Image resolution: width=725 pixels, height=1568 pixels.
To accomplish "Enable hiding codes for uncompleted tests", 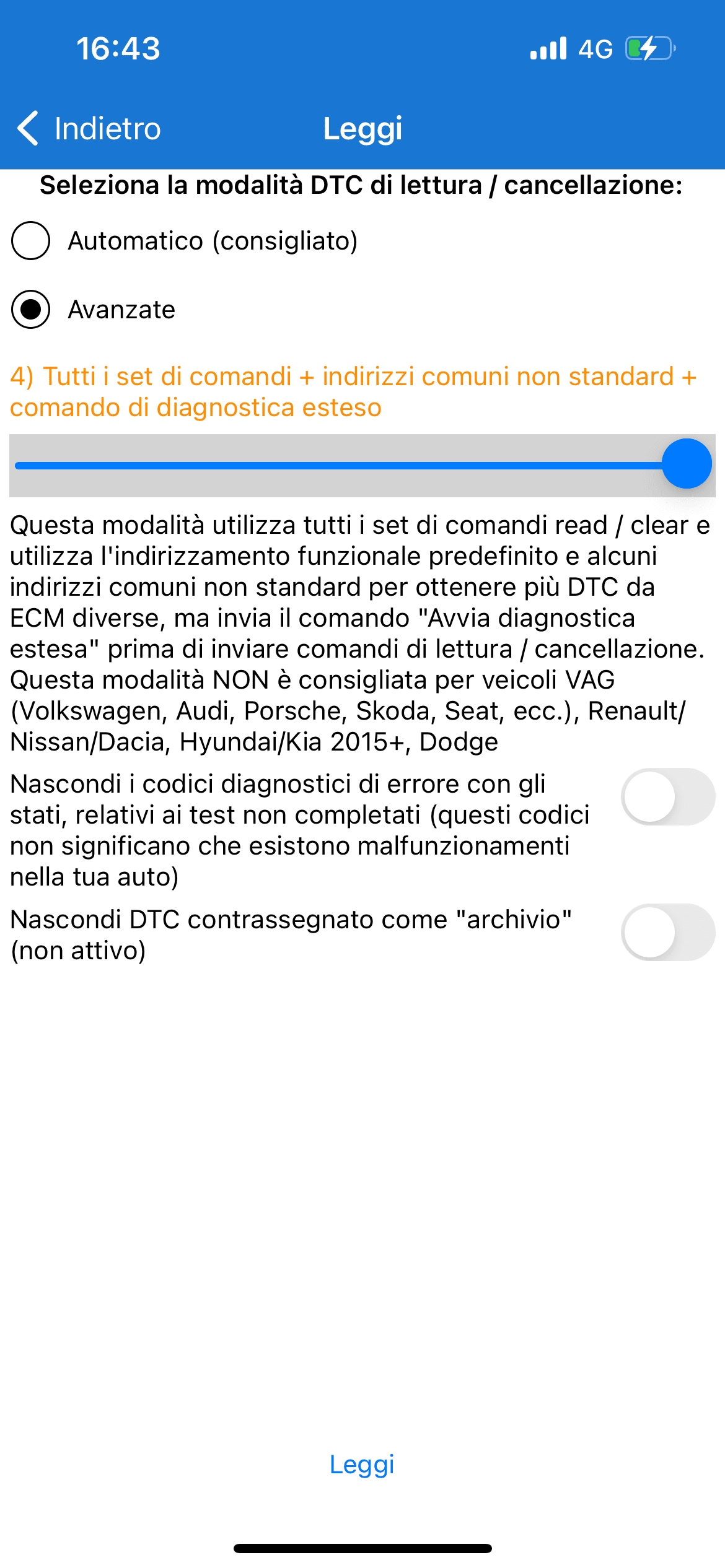I will tap(668, 797).
